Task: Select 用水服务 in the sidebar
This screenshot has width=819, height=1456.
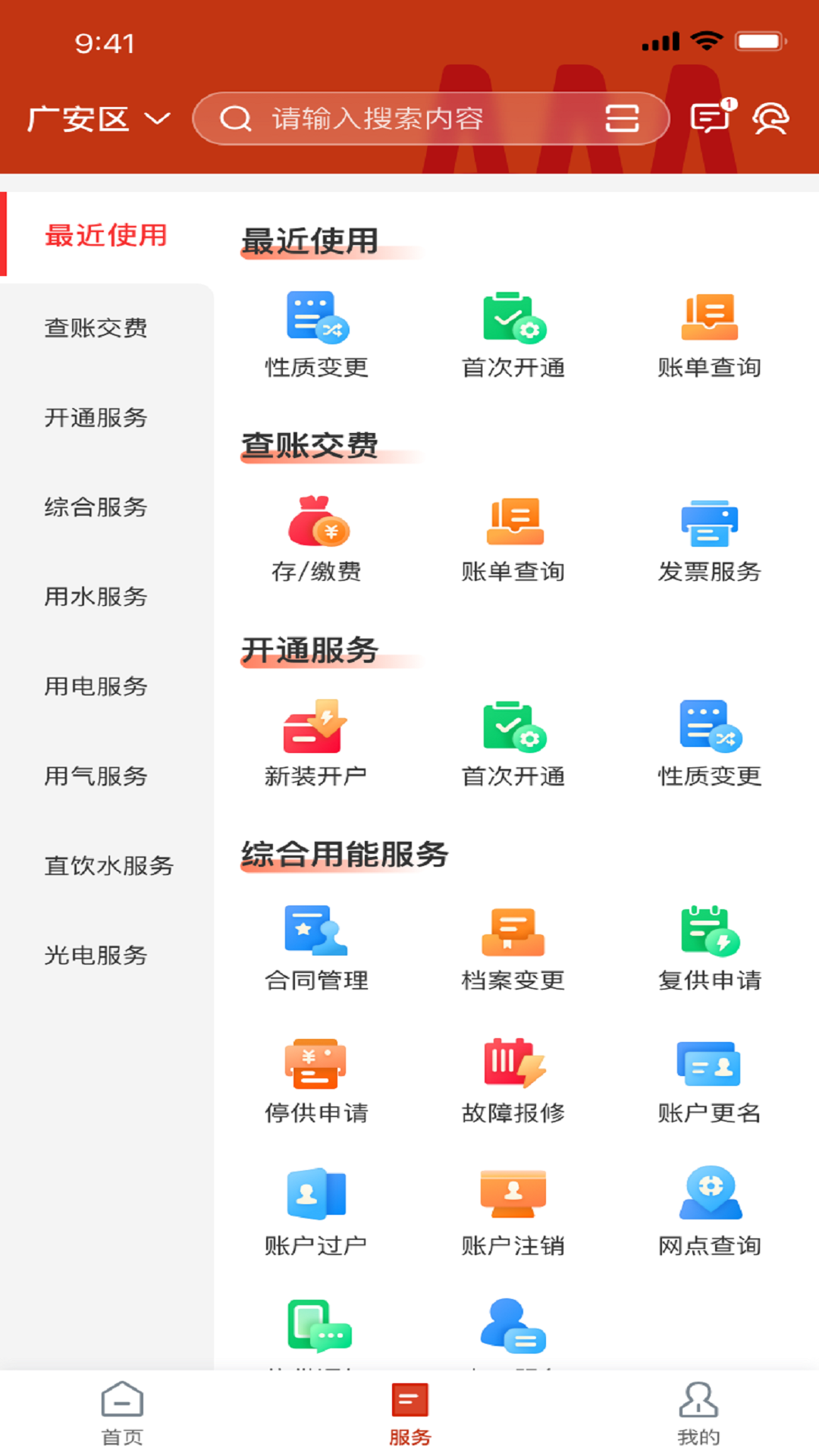Action: click(x=96, y=597)
